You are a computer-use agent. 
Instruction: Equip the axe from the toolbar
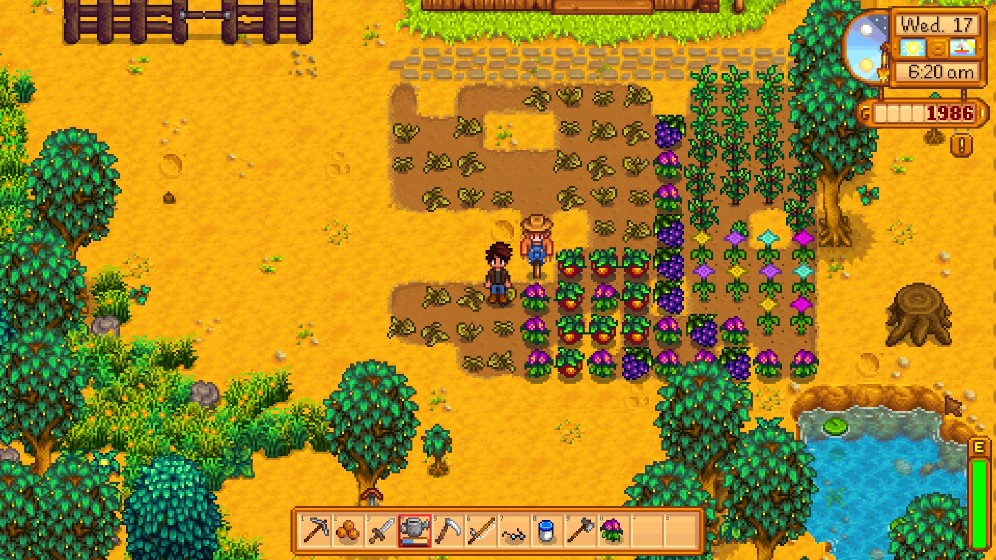pyautogui.click(x=577, y=529)
